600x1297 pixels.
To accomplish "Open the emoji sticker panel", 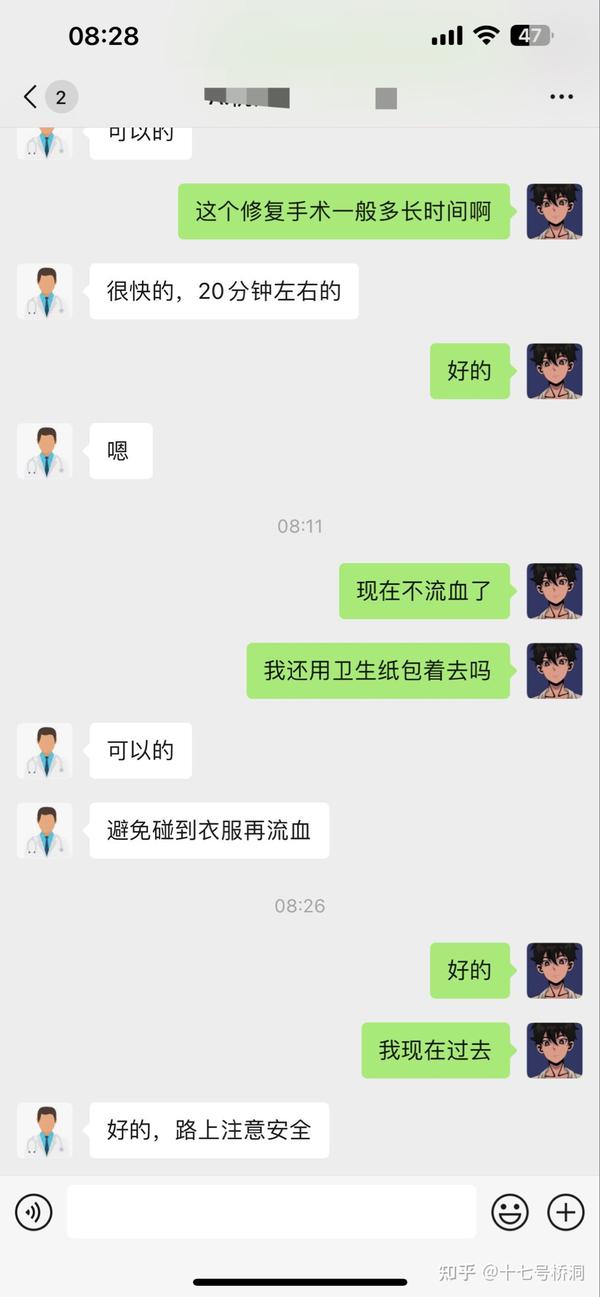I will click(510, 1213).
